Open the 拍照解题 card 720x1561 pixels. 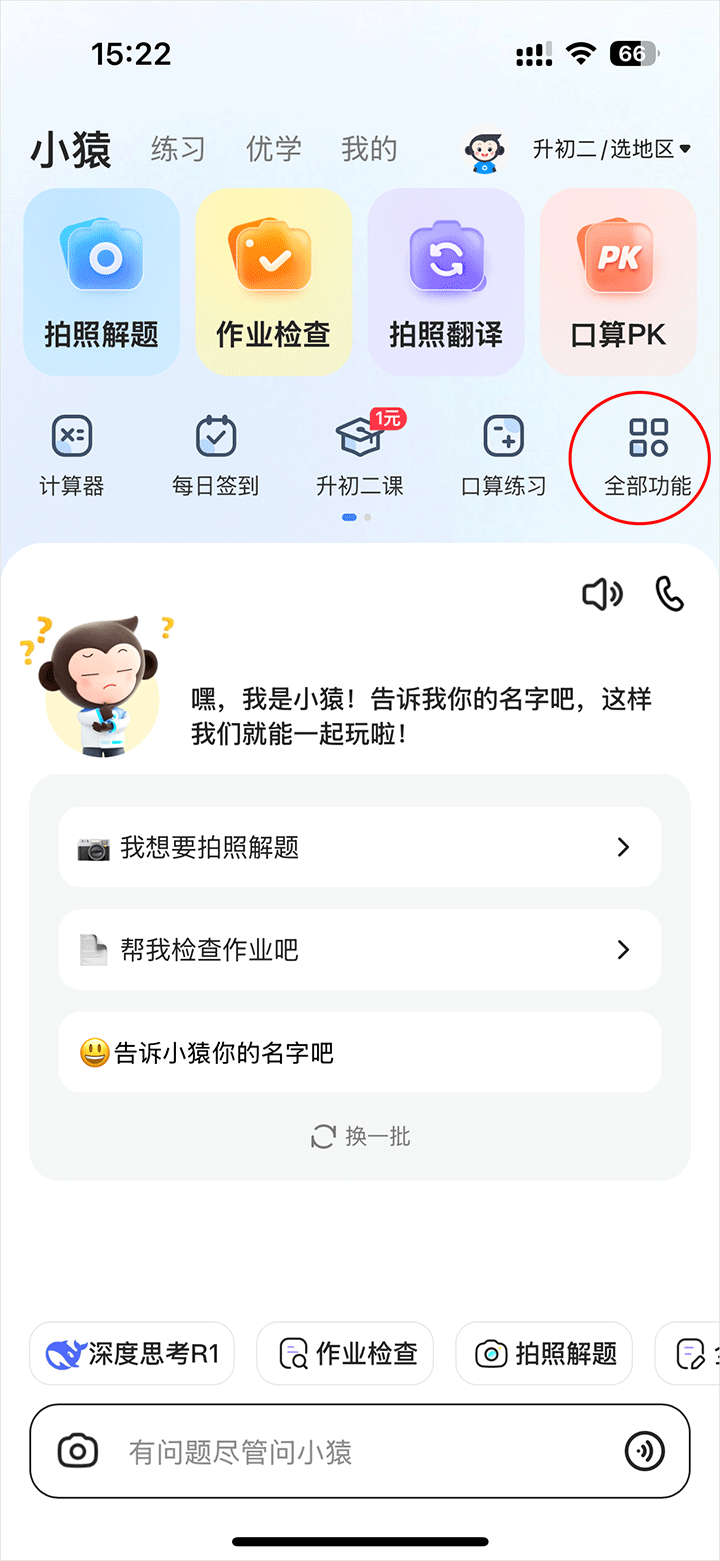pyautogui.click(x=102, y=282)
